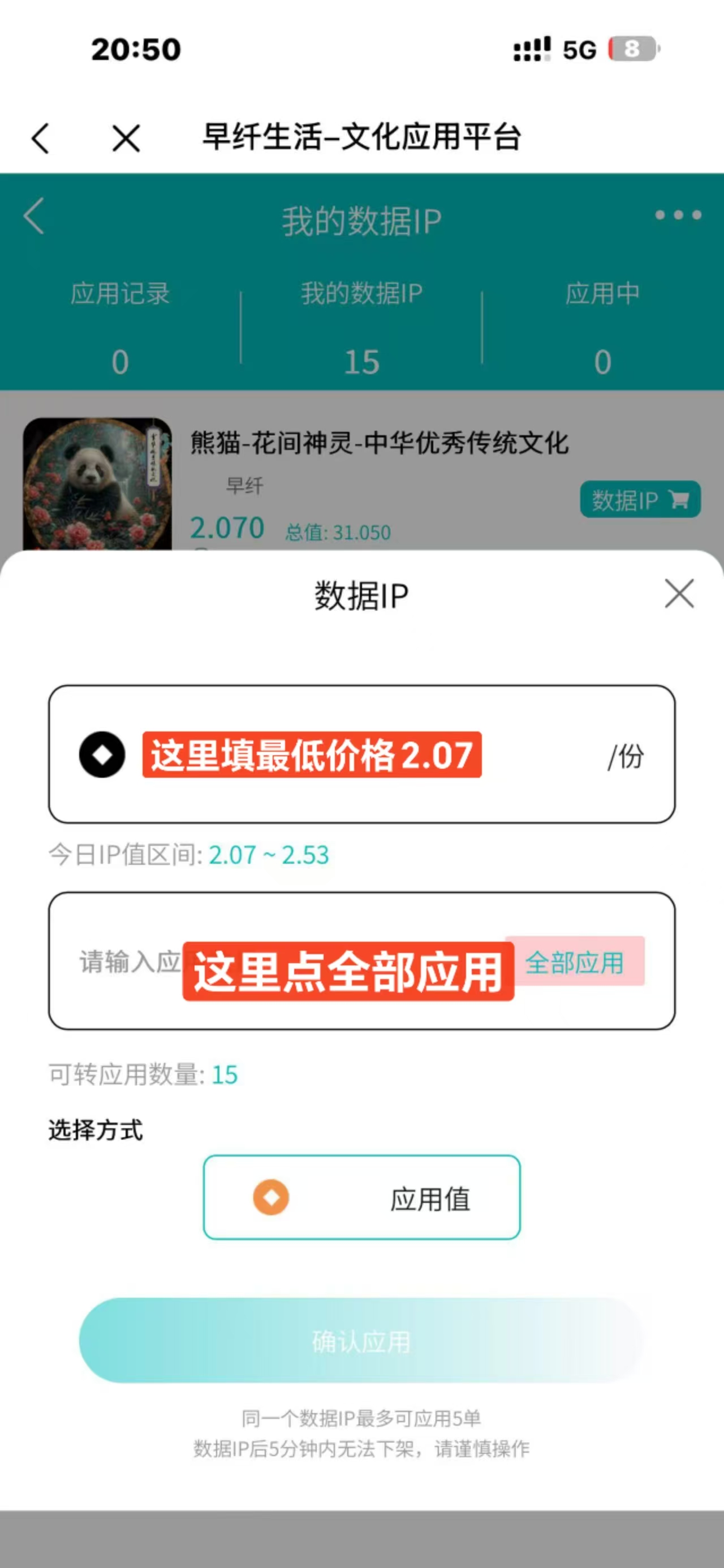This screenshot has width=724, height=1568.
Task: Click the back arrow in the top navigation bar
Action: [x=40, y=138]
